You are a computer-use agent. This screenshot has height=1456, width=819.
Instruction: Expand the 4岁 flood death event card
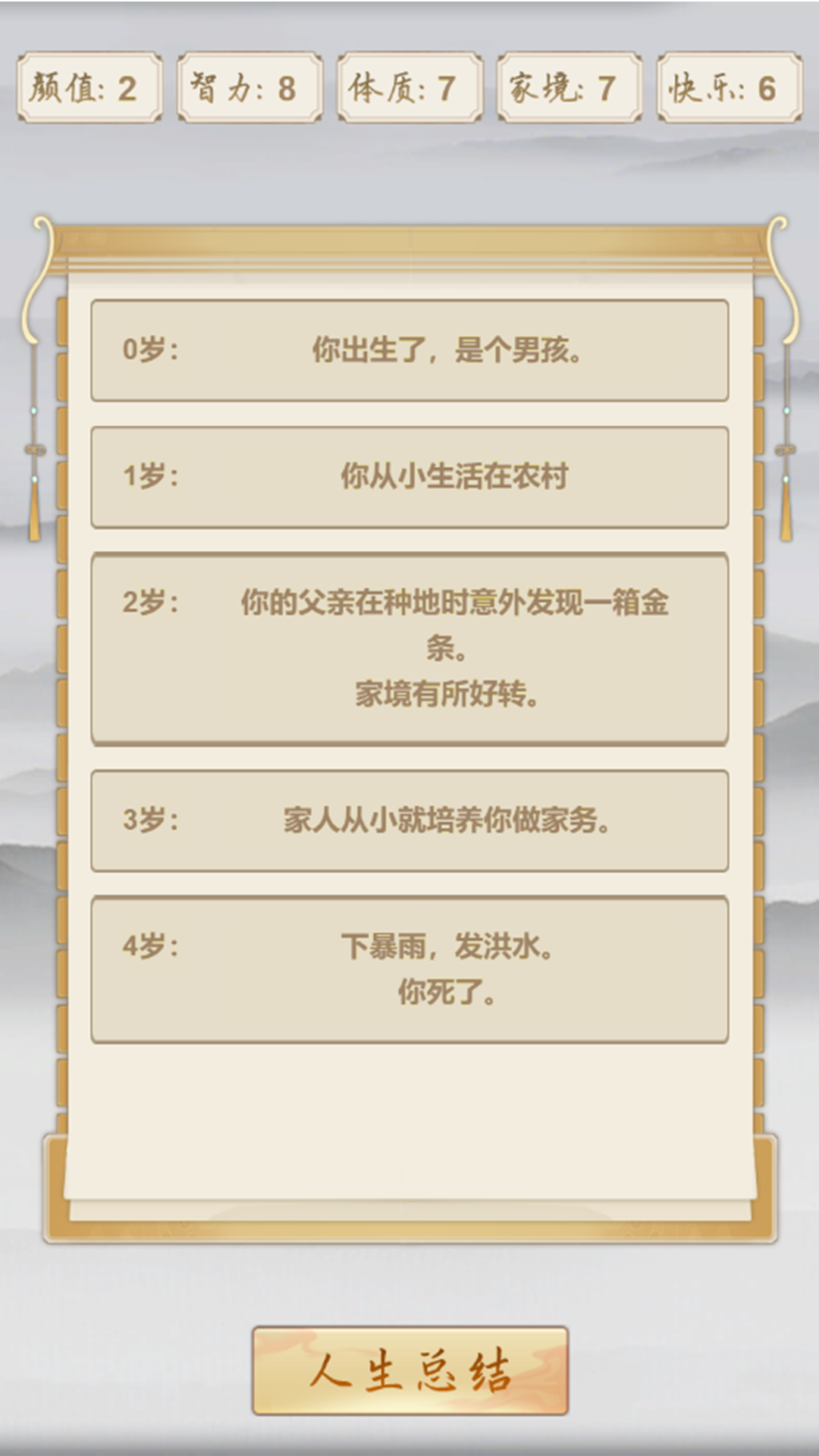(409, 967)
